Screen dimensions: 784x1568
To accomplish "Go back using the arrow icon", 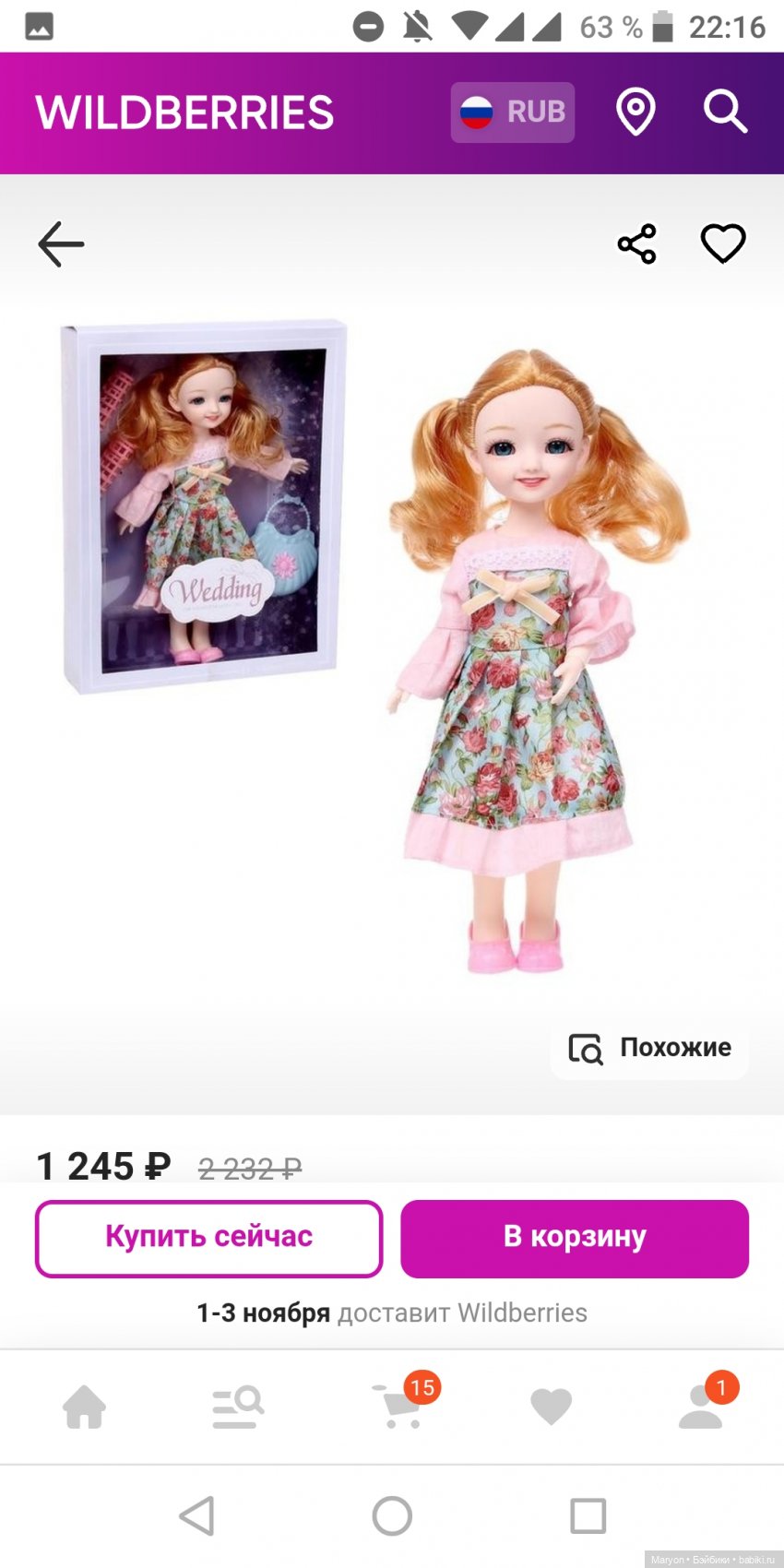I will pyautogui.click(x=61, y=244).
